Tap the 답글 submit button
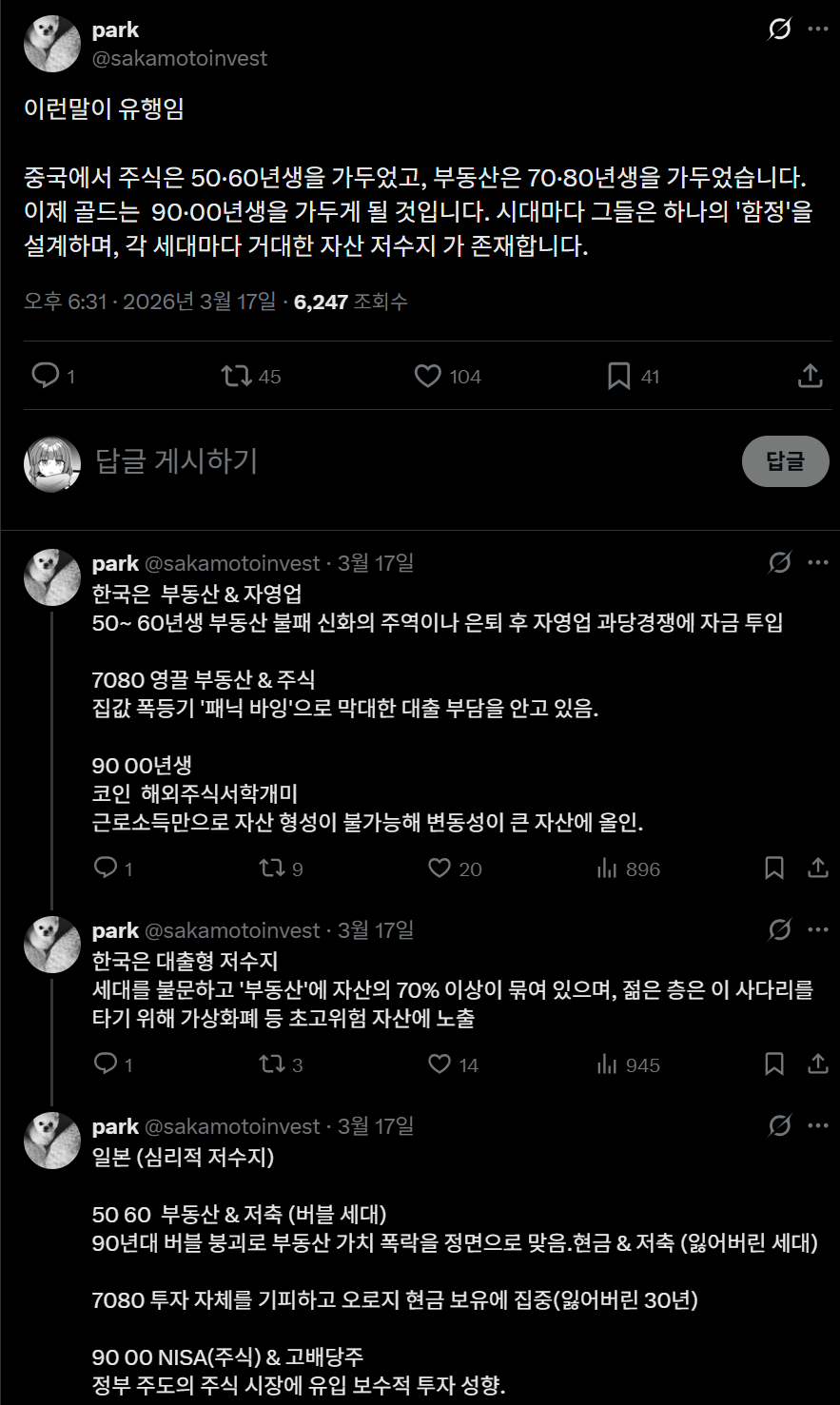The height and width of the screenshot is (1405, 840). coord(785,461)
